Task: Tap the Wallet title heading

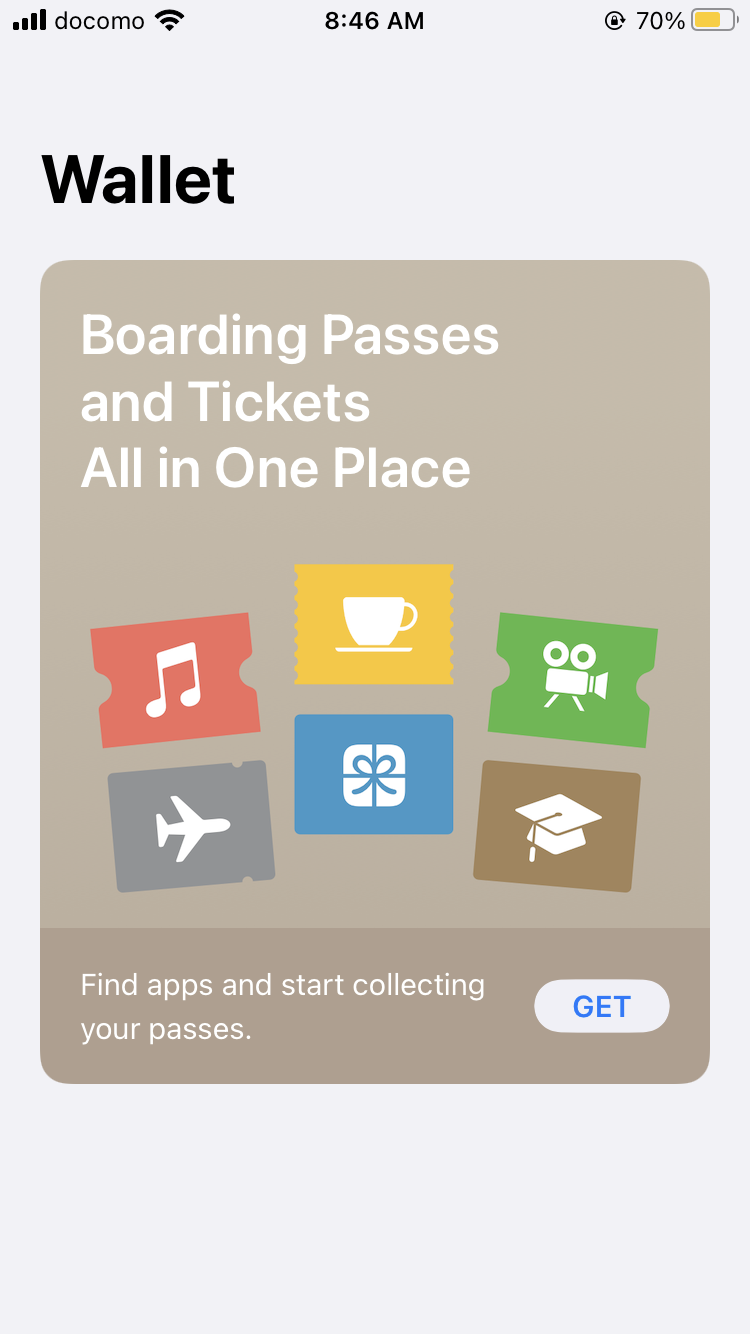Action: tap(137, 177)
